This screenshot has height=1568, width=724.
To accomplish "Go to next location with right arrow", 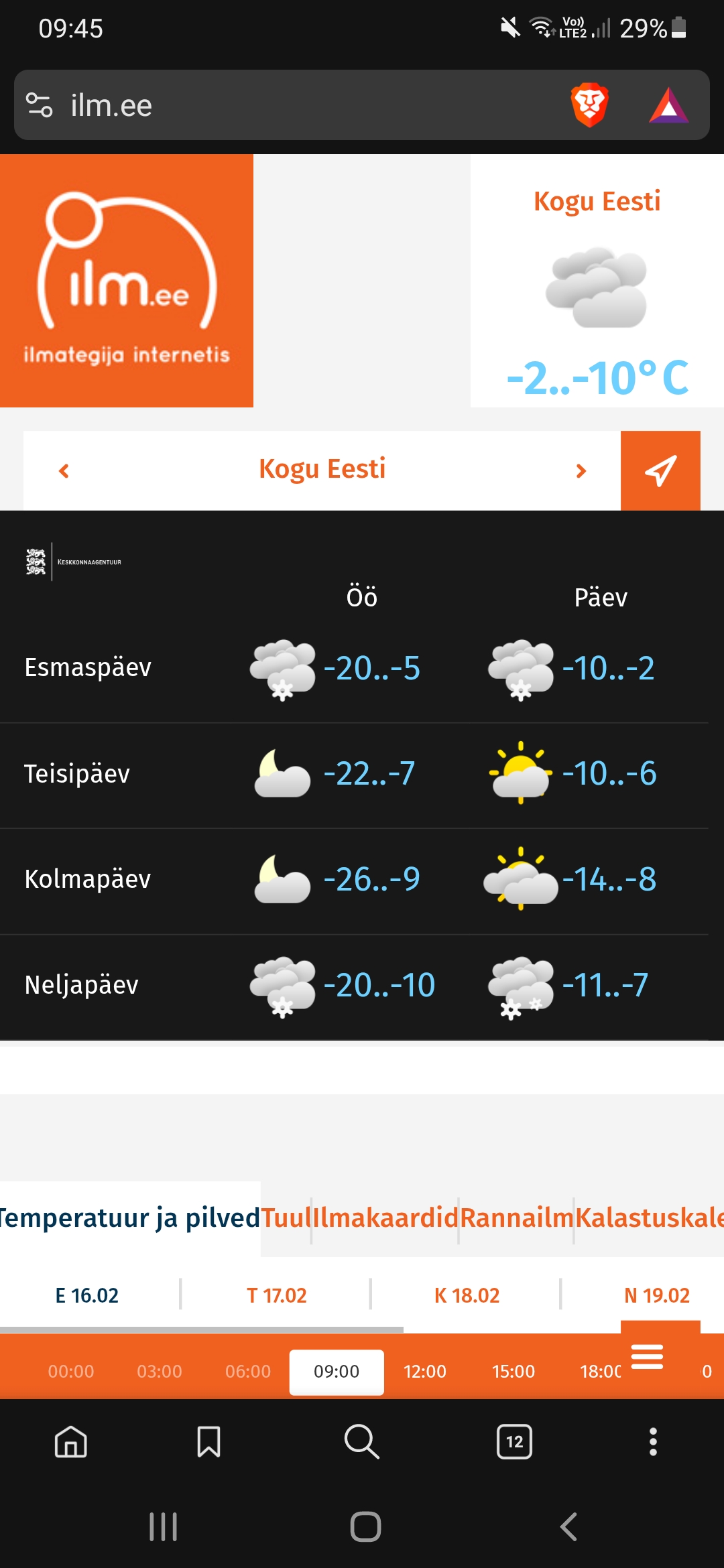I will [x=581, y=471].
